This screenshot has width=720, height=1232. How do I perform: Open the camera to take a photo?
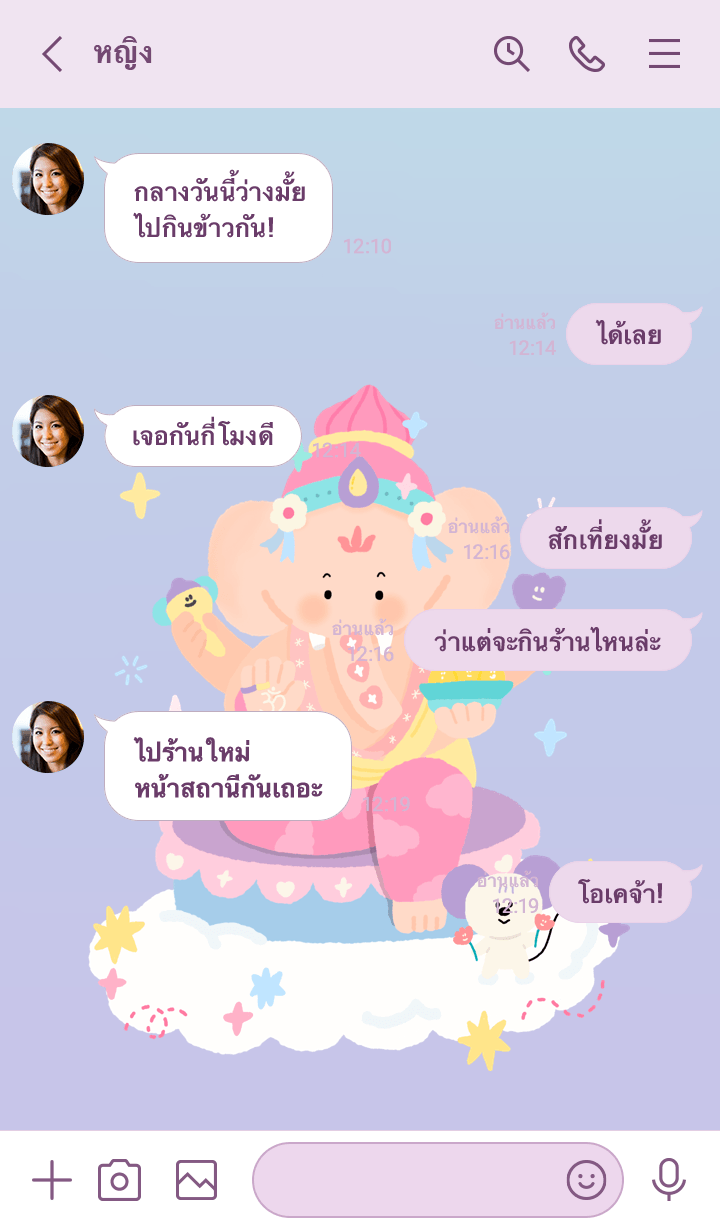[x=119, y=1181]
